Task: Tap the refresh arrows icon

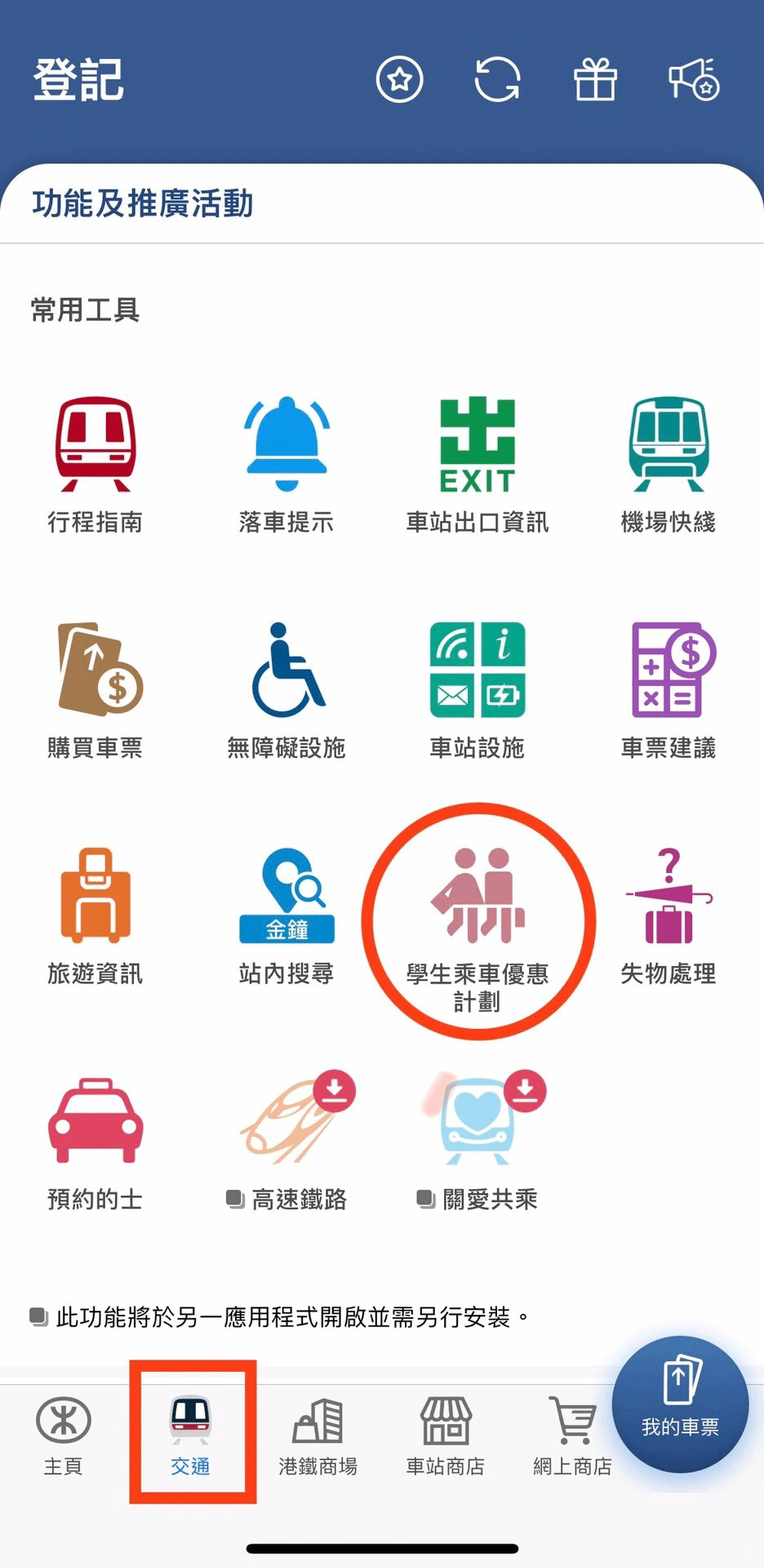Action: click(497, 80)
